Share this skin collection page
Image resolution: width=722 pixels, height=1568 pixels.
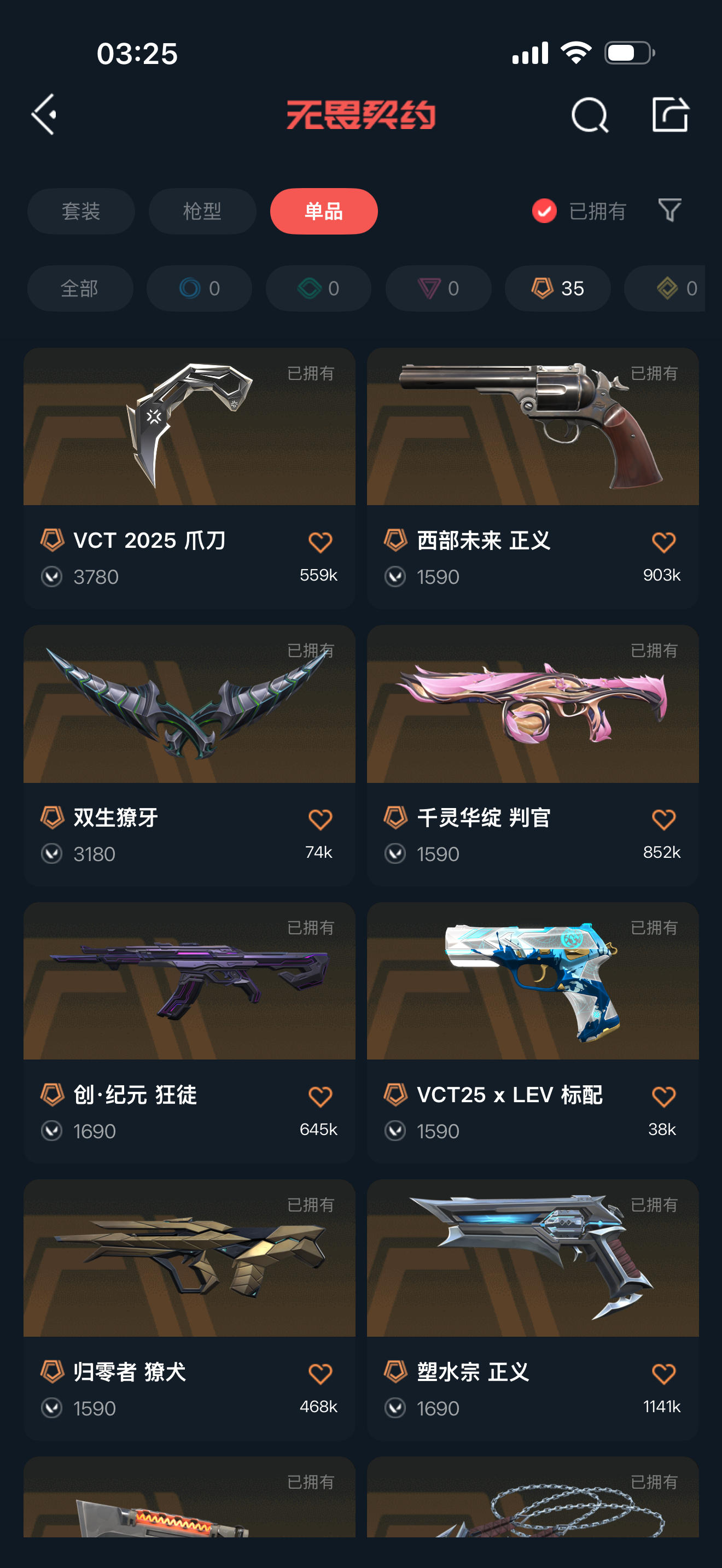coord(669,114)
